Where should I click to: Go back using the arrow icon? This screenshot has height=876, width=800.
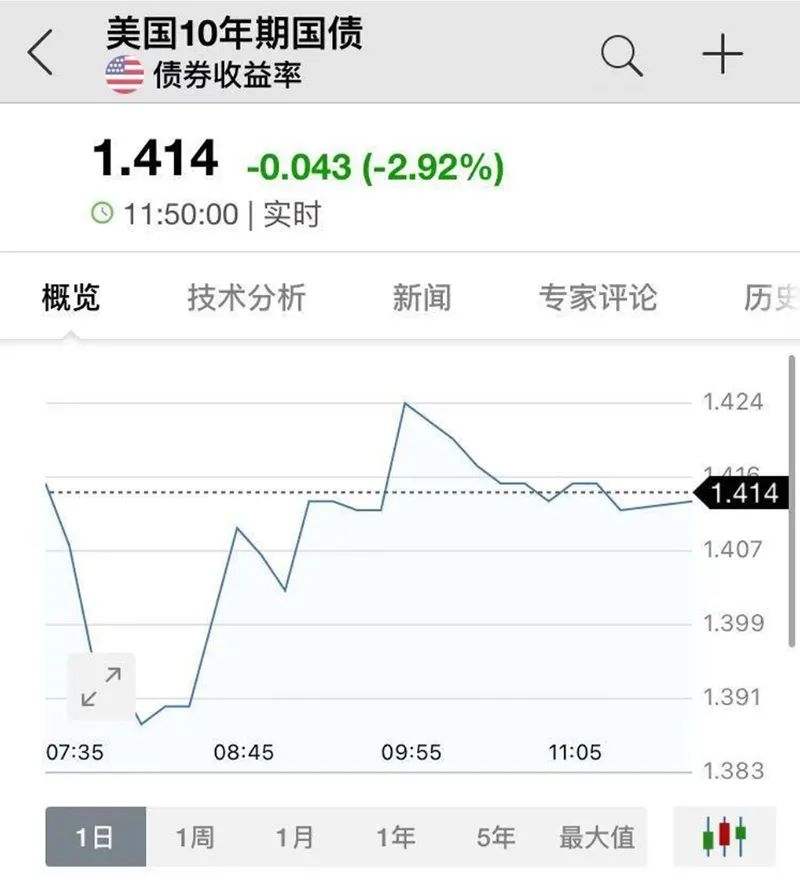click(40, 53)
